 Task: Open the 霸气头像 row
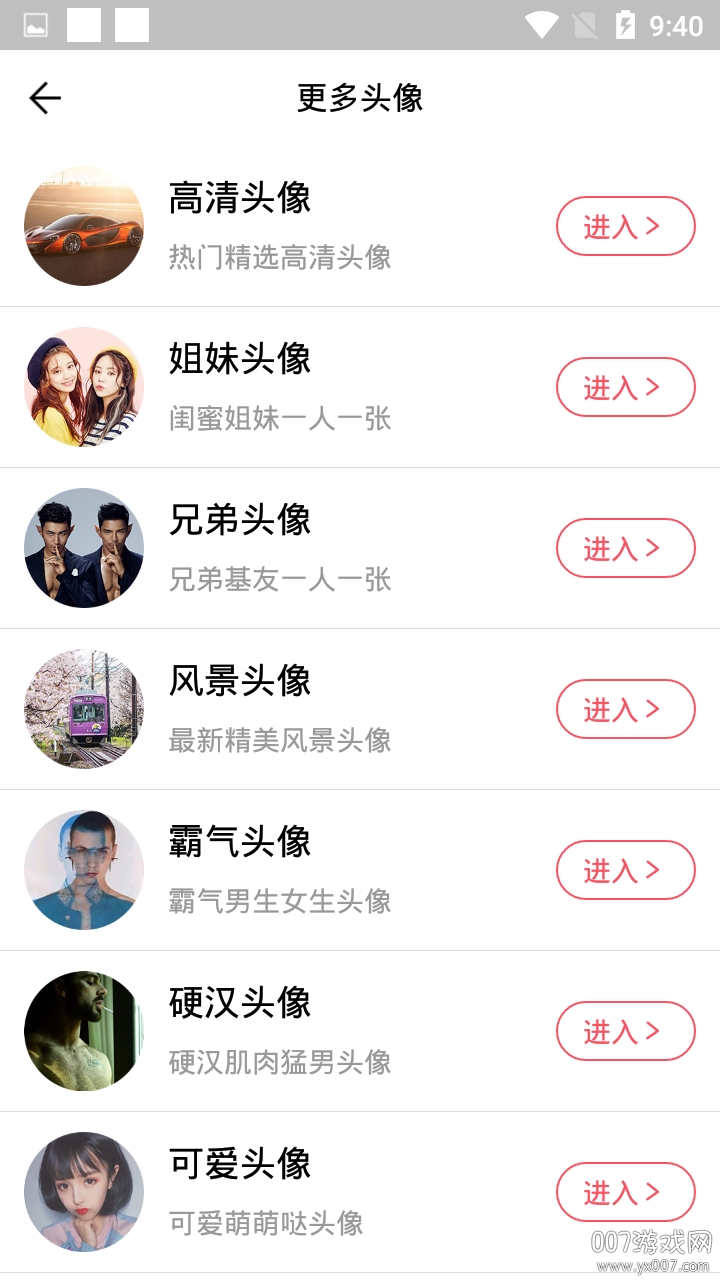[x=360, y=870]
